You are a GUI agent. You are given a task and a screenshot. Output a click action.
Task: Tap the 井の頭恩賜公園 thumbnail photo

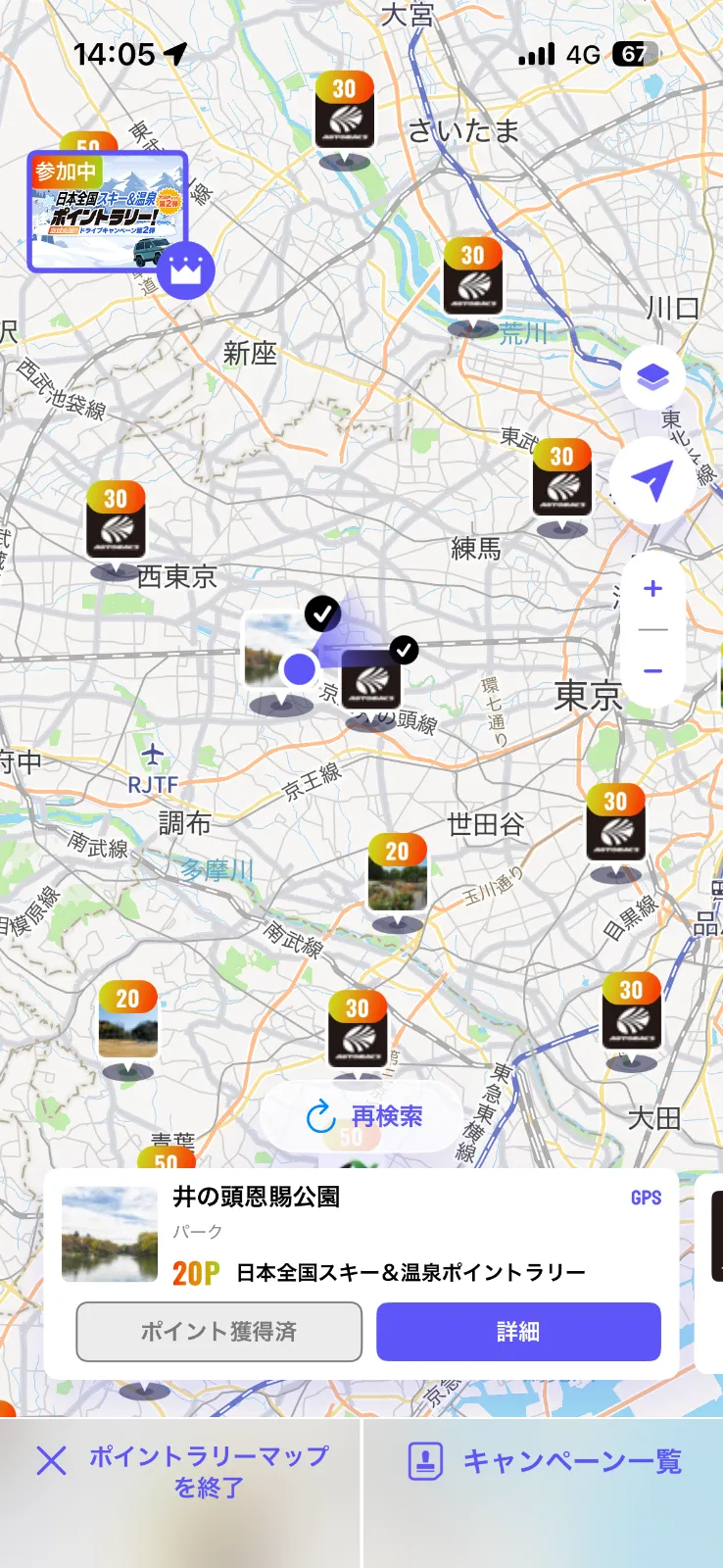pyautogui.click(x=108, y=1235)
